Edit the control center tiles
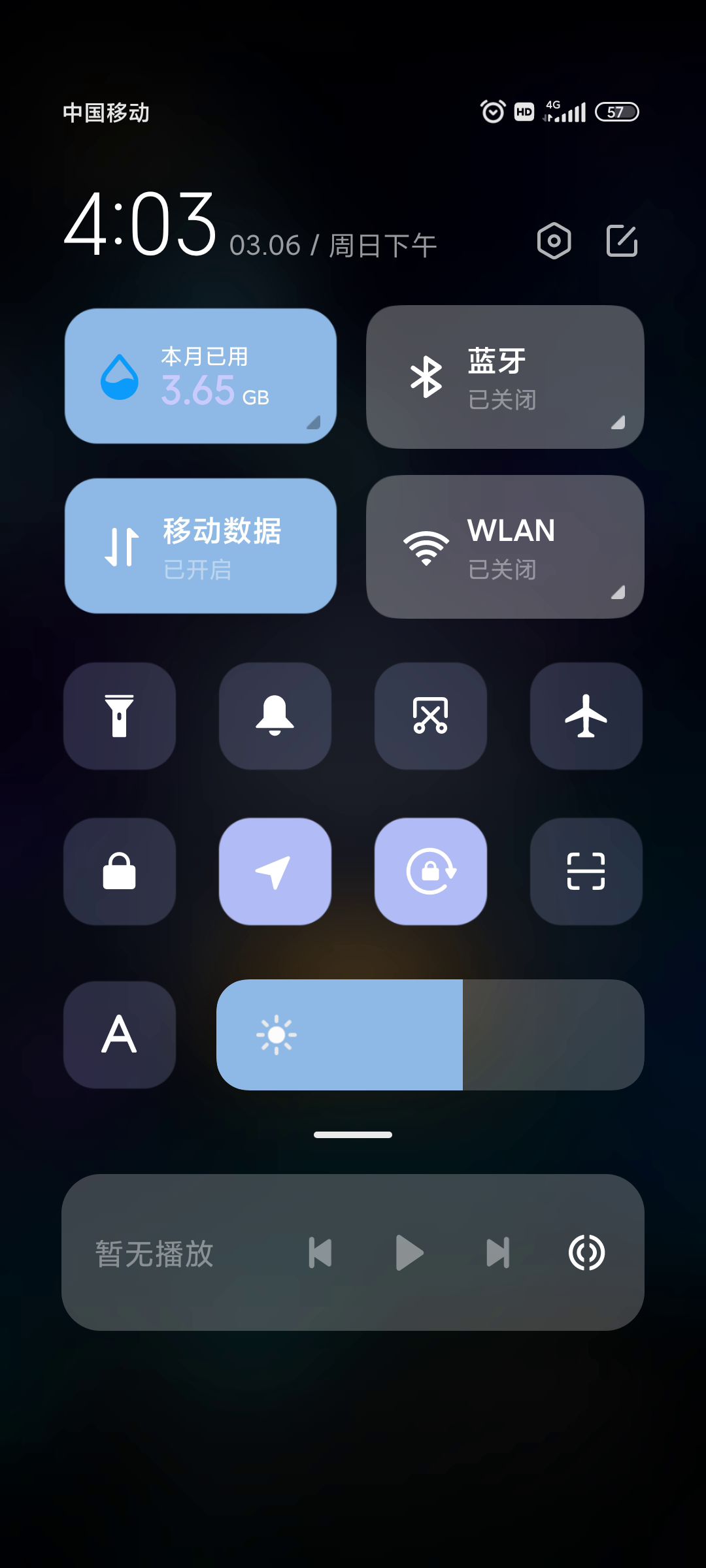The height and width of the screenshot is (1568, 706). (622, 241)
